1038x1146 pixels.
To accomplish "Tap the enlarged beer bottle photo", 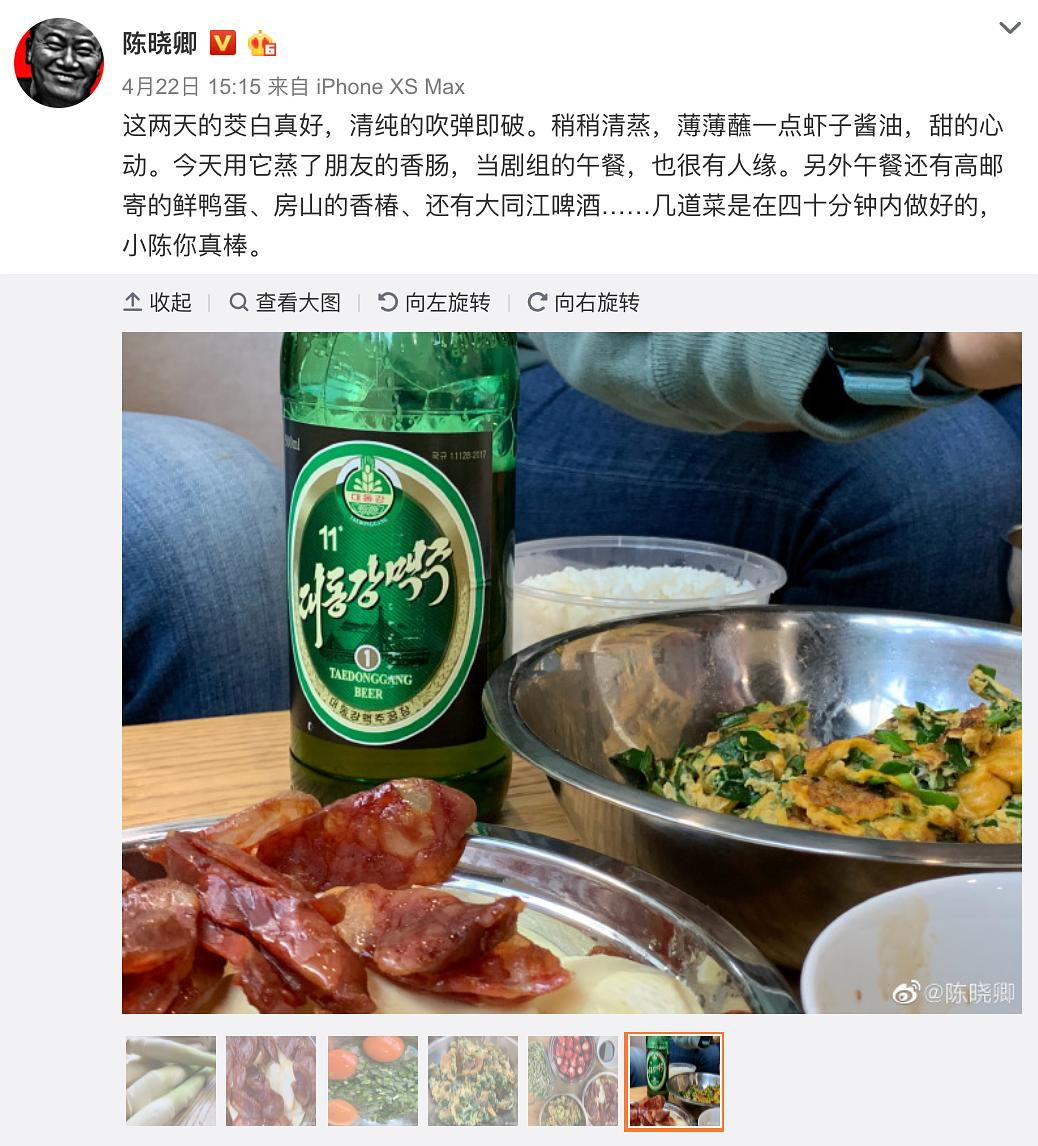I will tap(571, 672).
